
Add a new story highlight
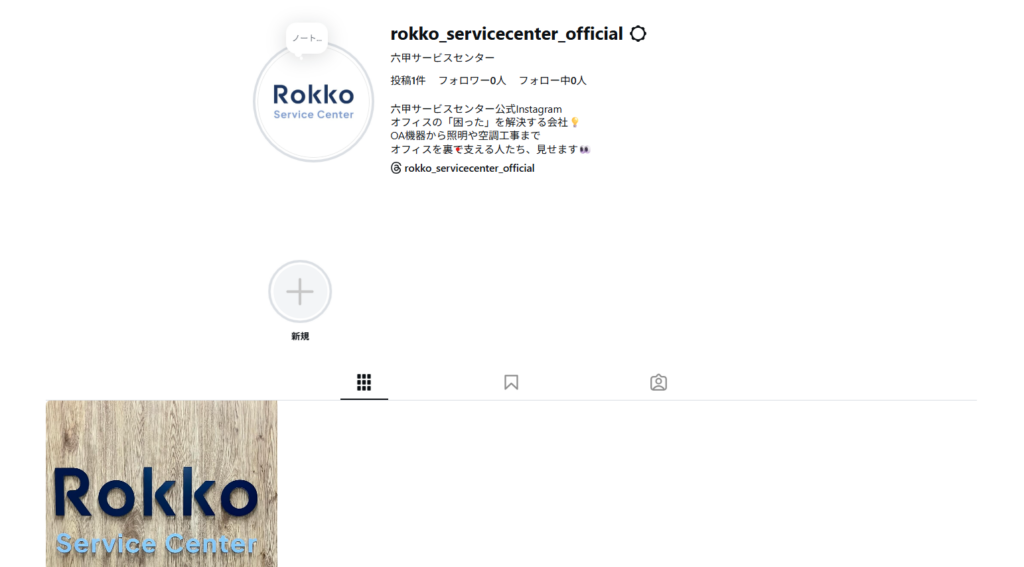pyautogui.click(x=300, y=292)
